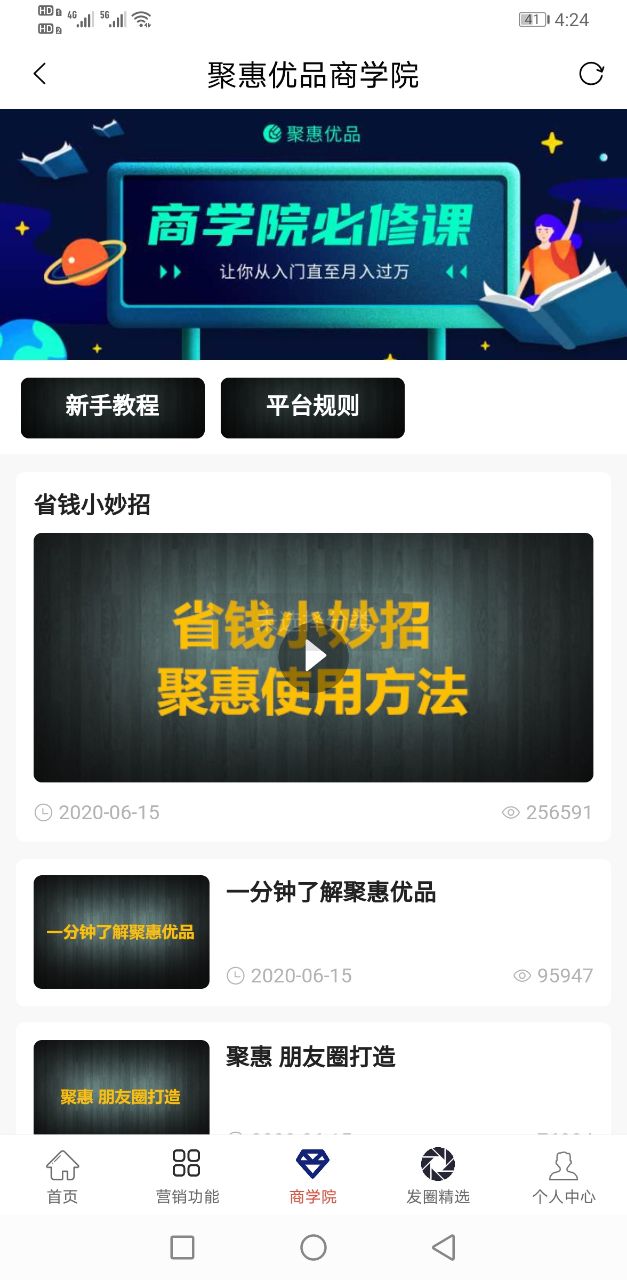Open the 新手教程 section
627x1280 pixels.
(x=113, y=407)
